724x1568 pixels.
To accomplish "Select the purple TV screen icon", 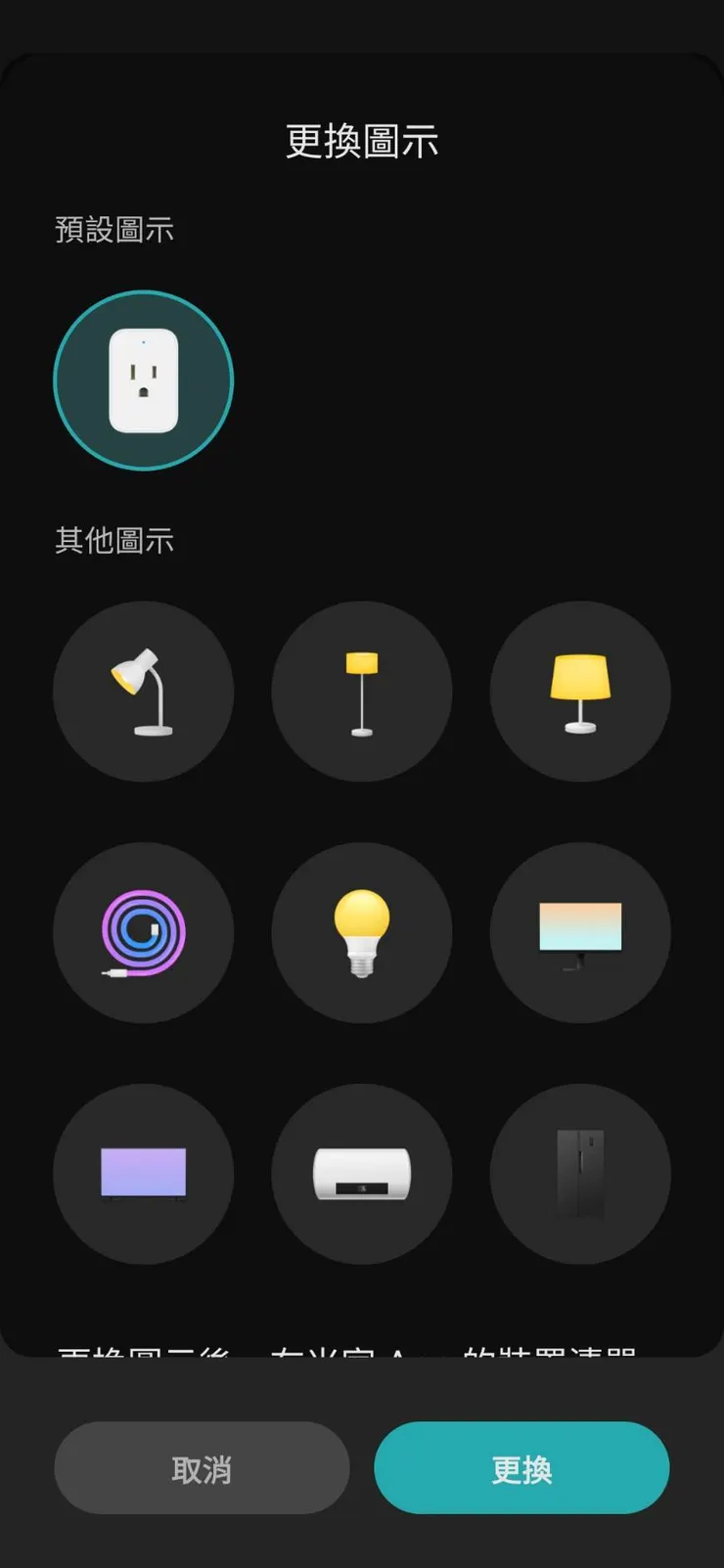I will click(144, 1174).
